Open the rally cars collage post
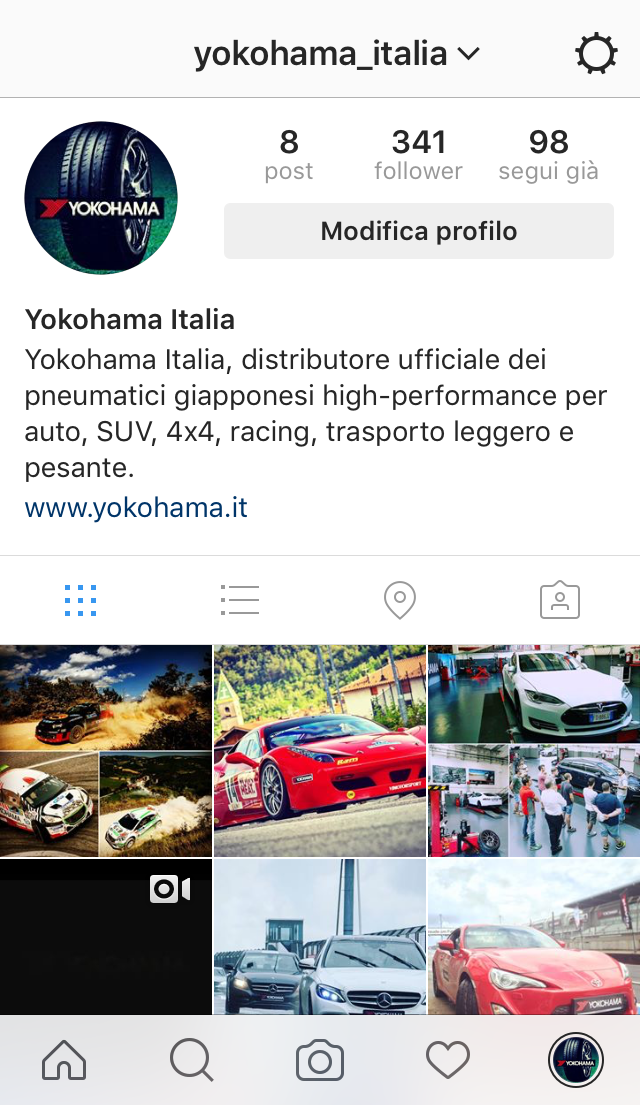 coord(105,750)
